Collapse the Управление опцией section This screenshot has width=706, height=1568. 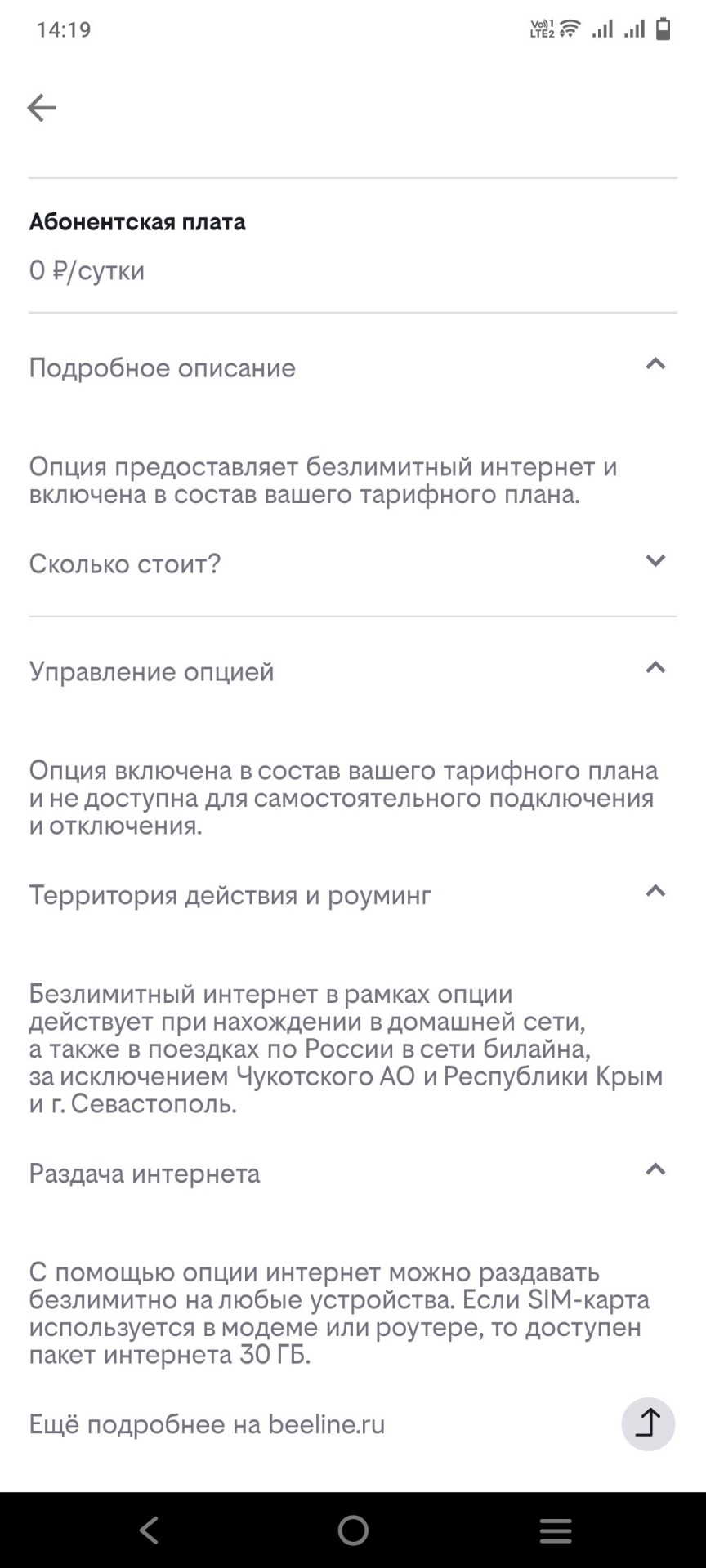point(352,671)
